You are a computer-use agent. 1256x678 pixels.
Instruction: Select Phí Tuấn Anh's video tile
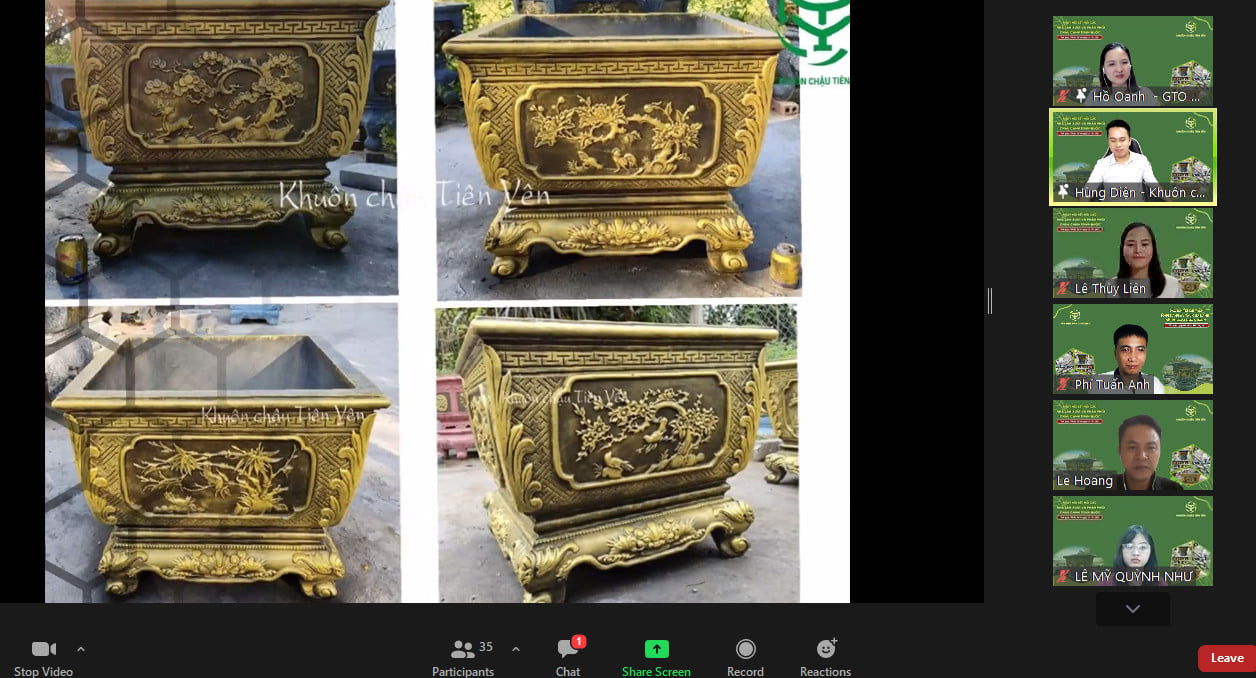pos(1132,349)
